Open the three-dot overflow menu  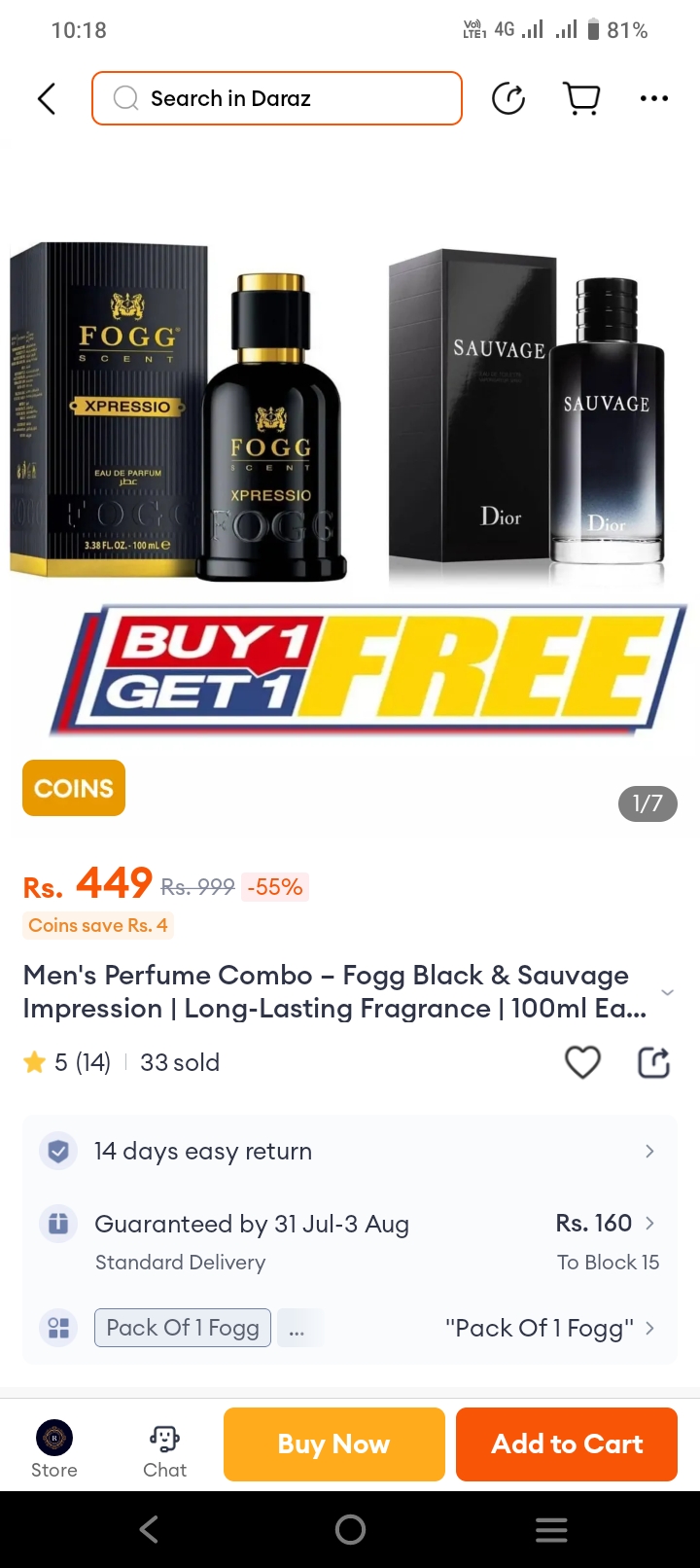click(653, 98)
